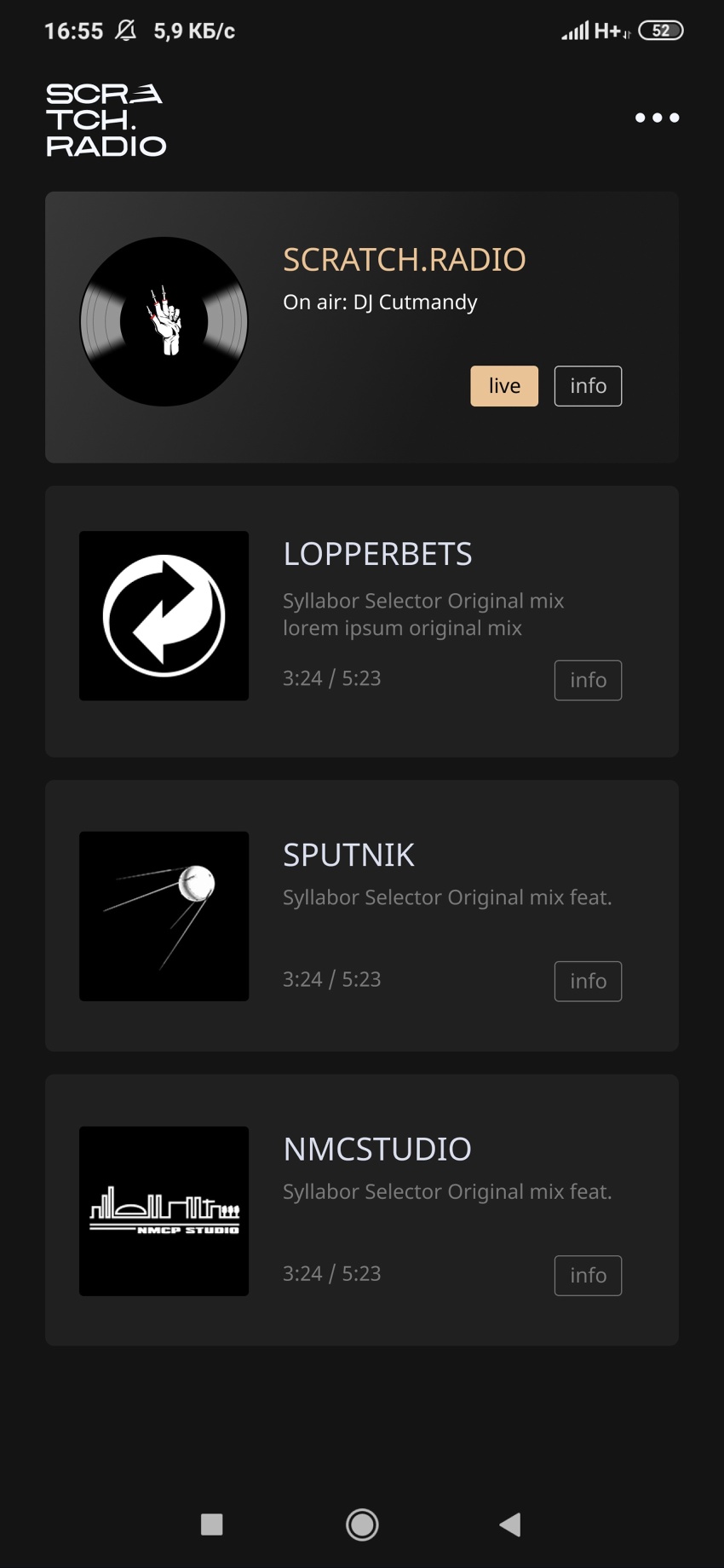This screenshot has height=1568, width=724.
Task: Show info for SPUTNIK
Action: pos(588,981)
